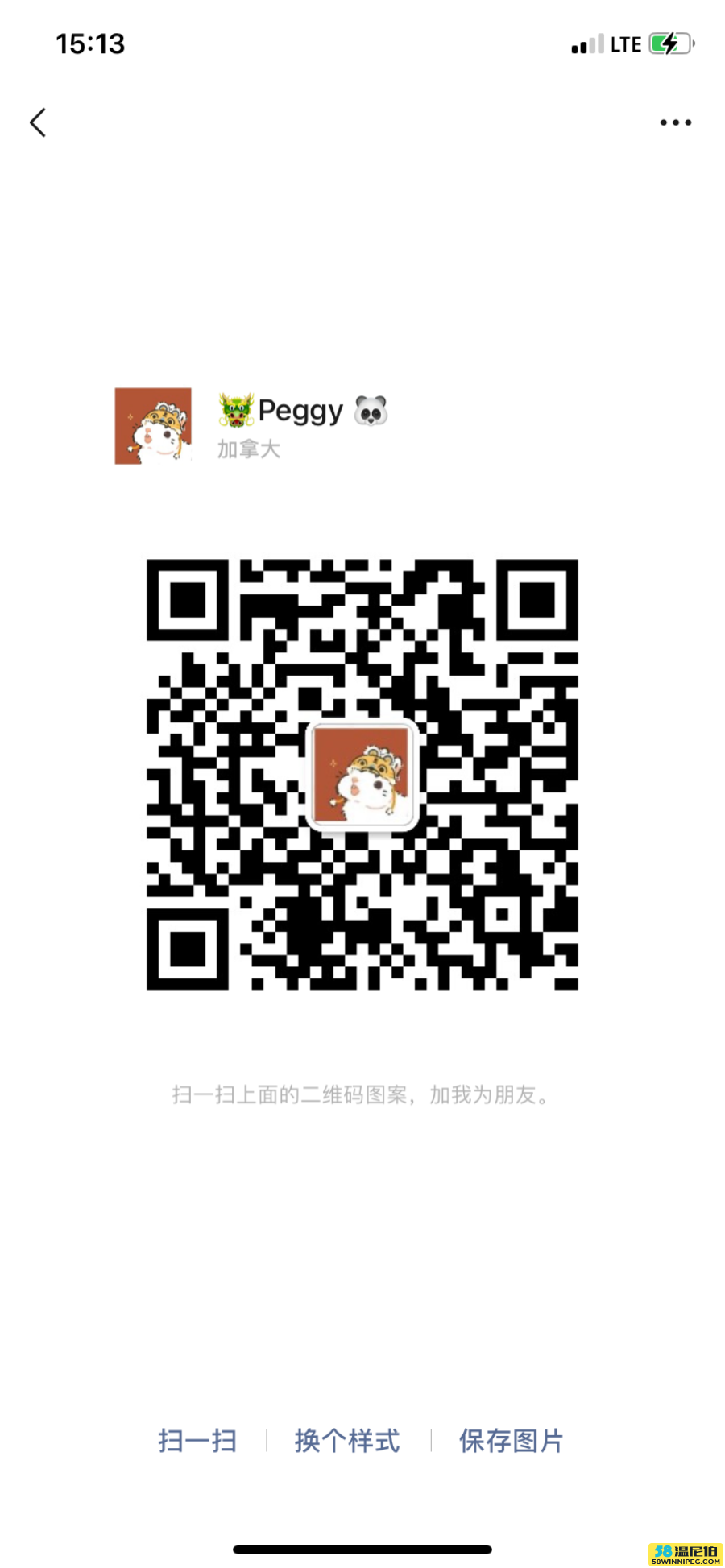Save the QR code via 保存图片
Image resolution: width=725 pixels, height=1568 pixels.
click(512, 1441)
